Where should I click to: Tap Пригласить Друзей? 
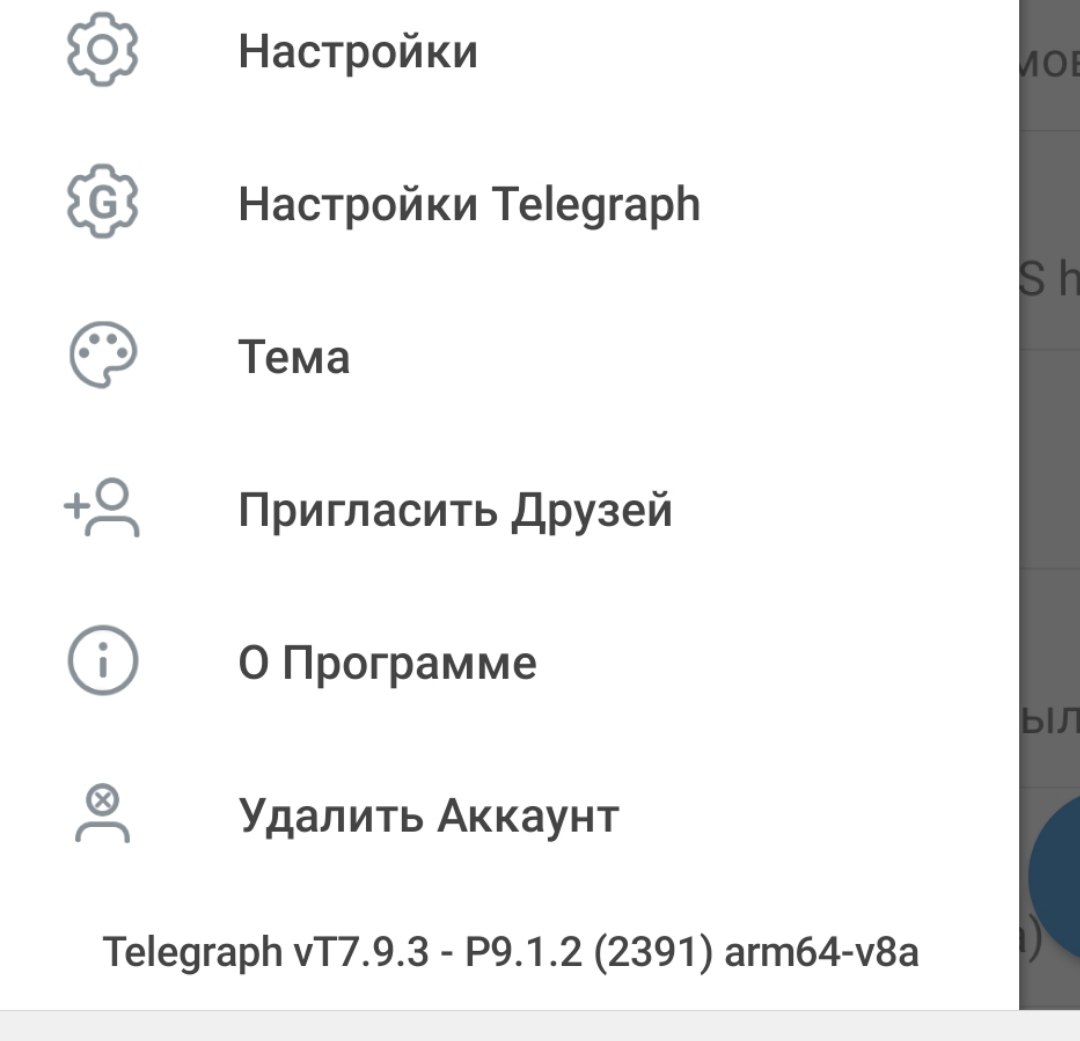(x=454, y=511)
